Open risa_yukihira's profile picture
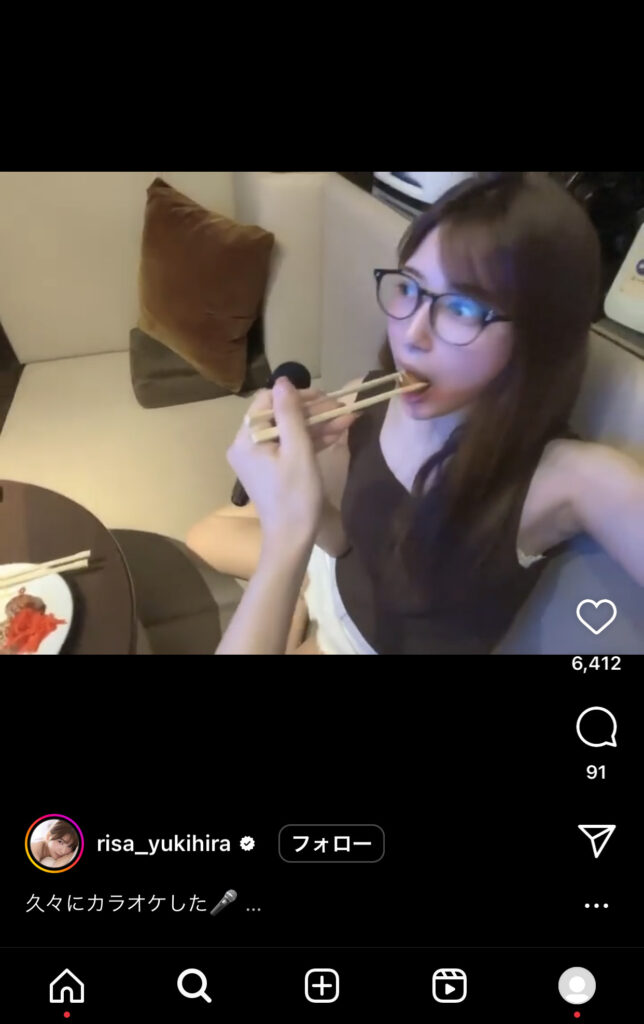This screenshot has height=1024, width=644. pyautogui.click(x=54, y=844)
